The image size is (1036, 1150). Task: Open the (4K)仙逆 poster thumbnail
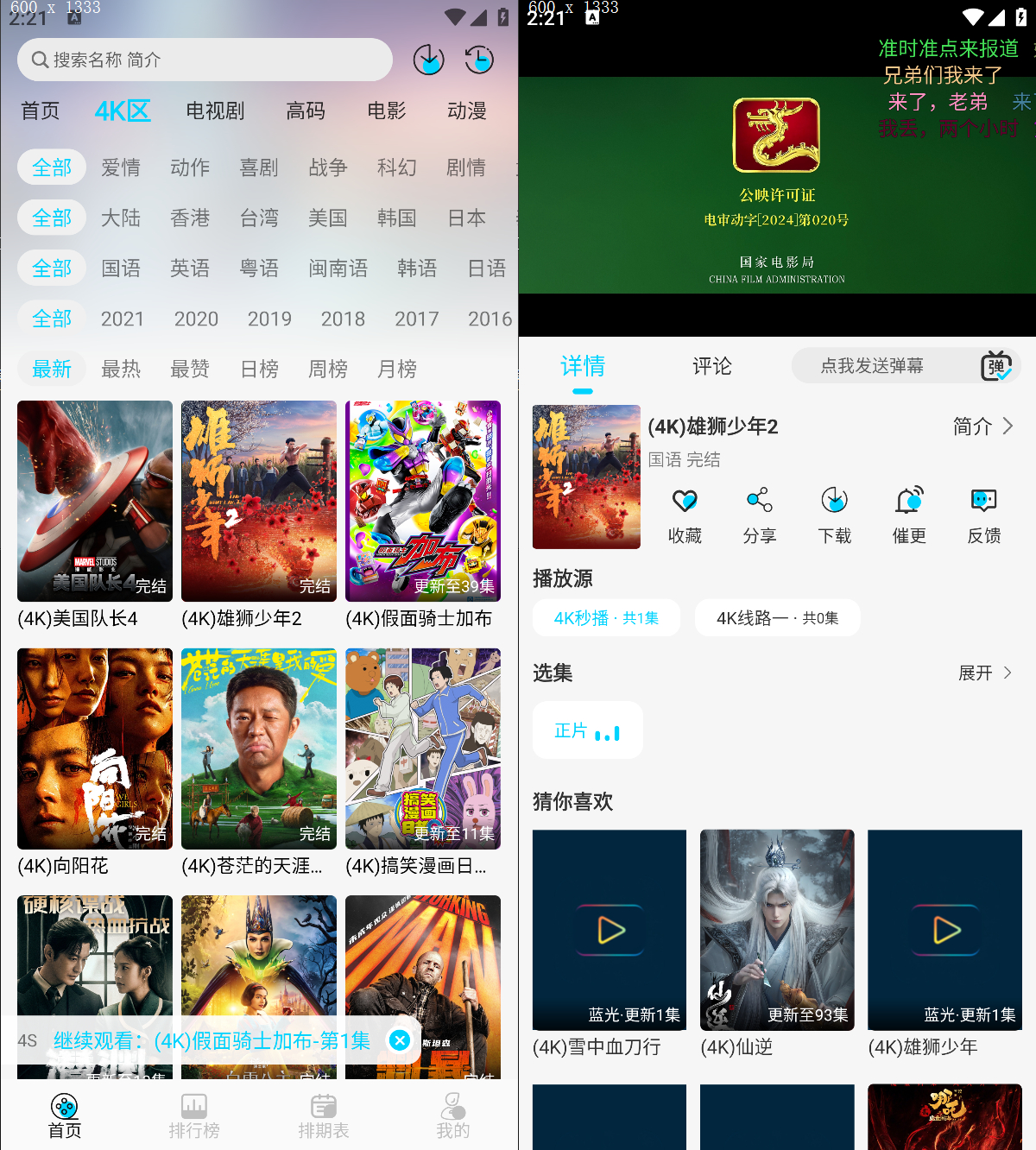[x=776, y=930]
